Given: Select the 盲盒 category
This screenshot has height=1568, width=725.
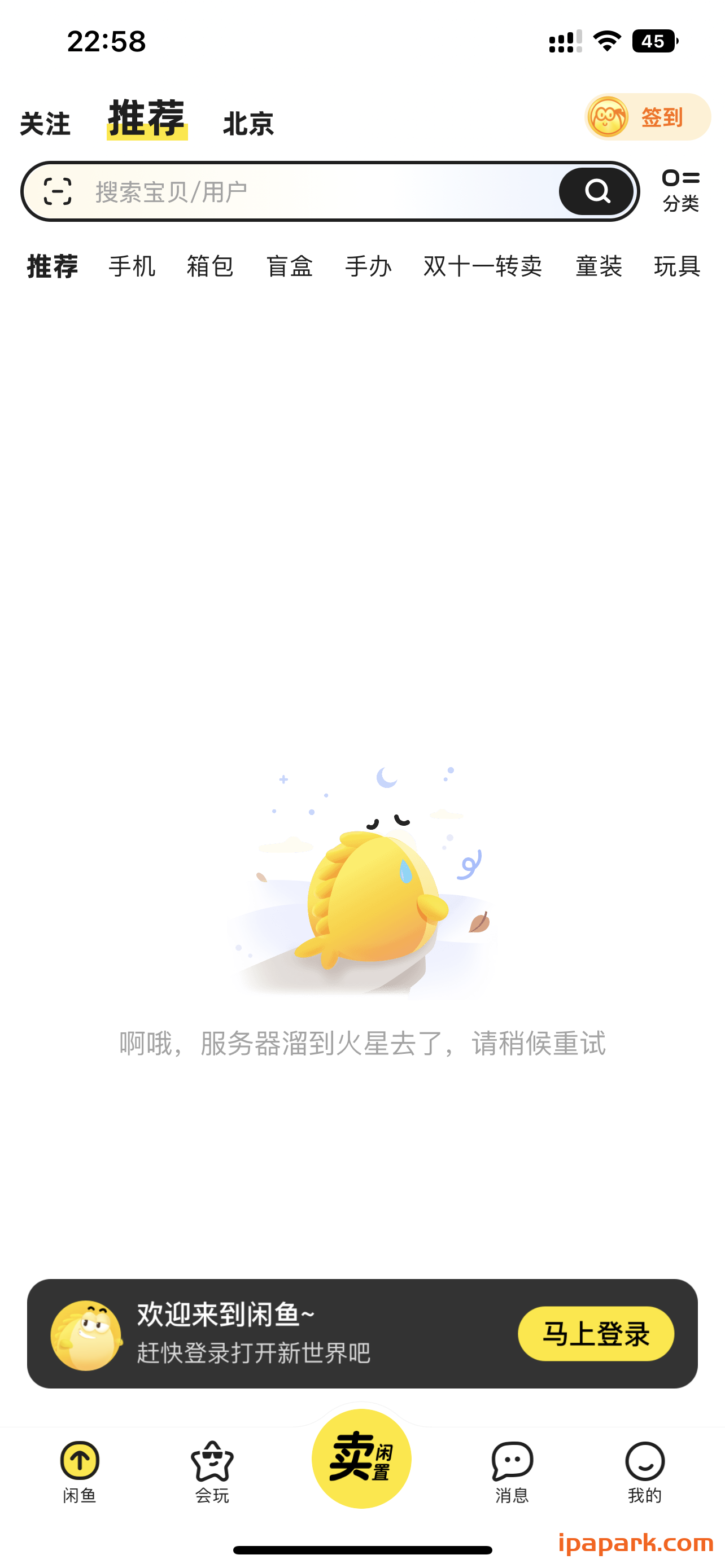Looking at the screenshot, I should [290, 266].
